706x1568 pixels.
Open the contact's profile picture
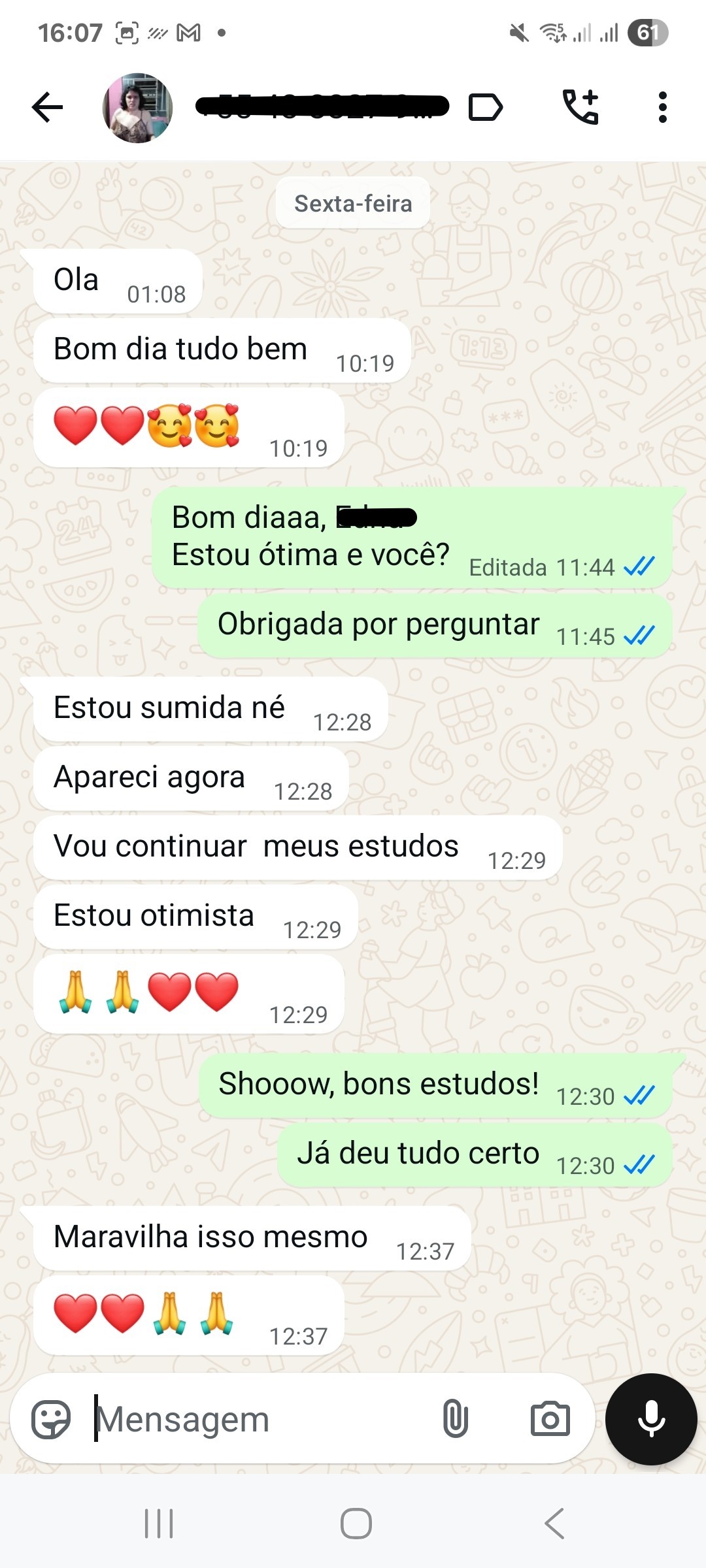[x=138, y=108]
